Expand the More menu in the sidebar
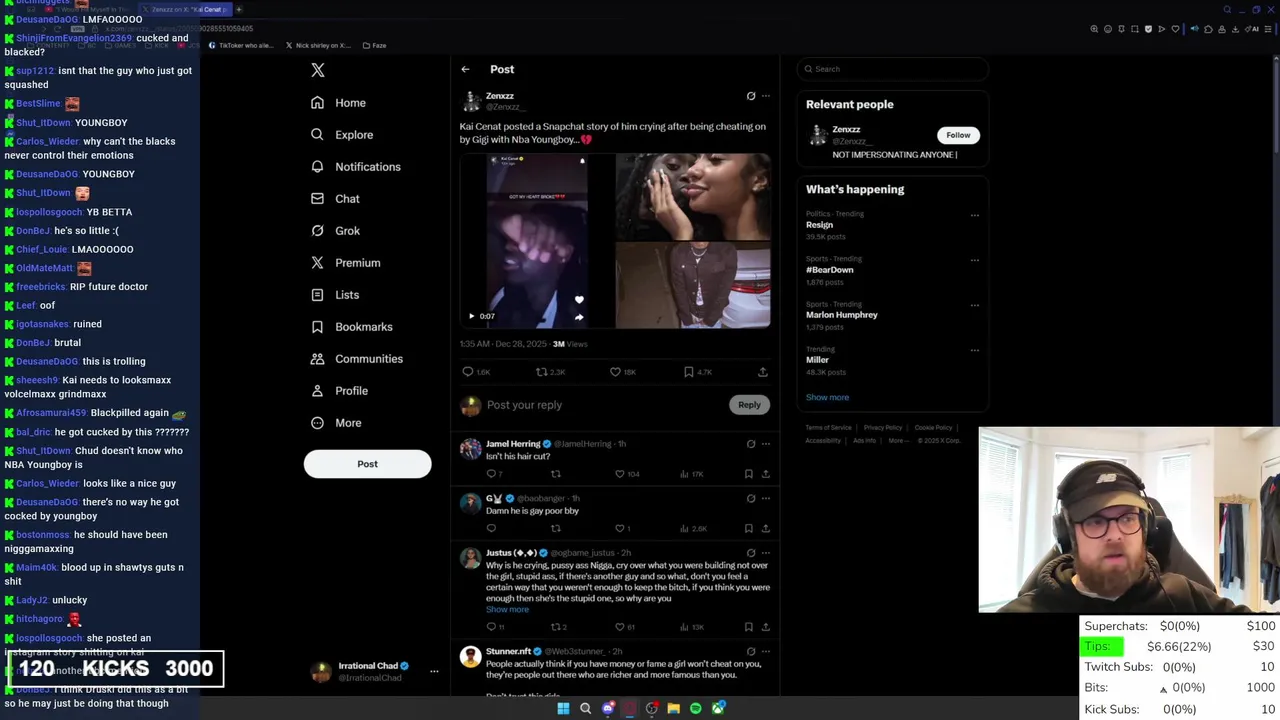1280x720 pixels. [x=336, y=423]
